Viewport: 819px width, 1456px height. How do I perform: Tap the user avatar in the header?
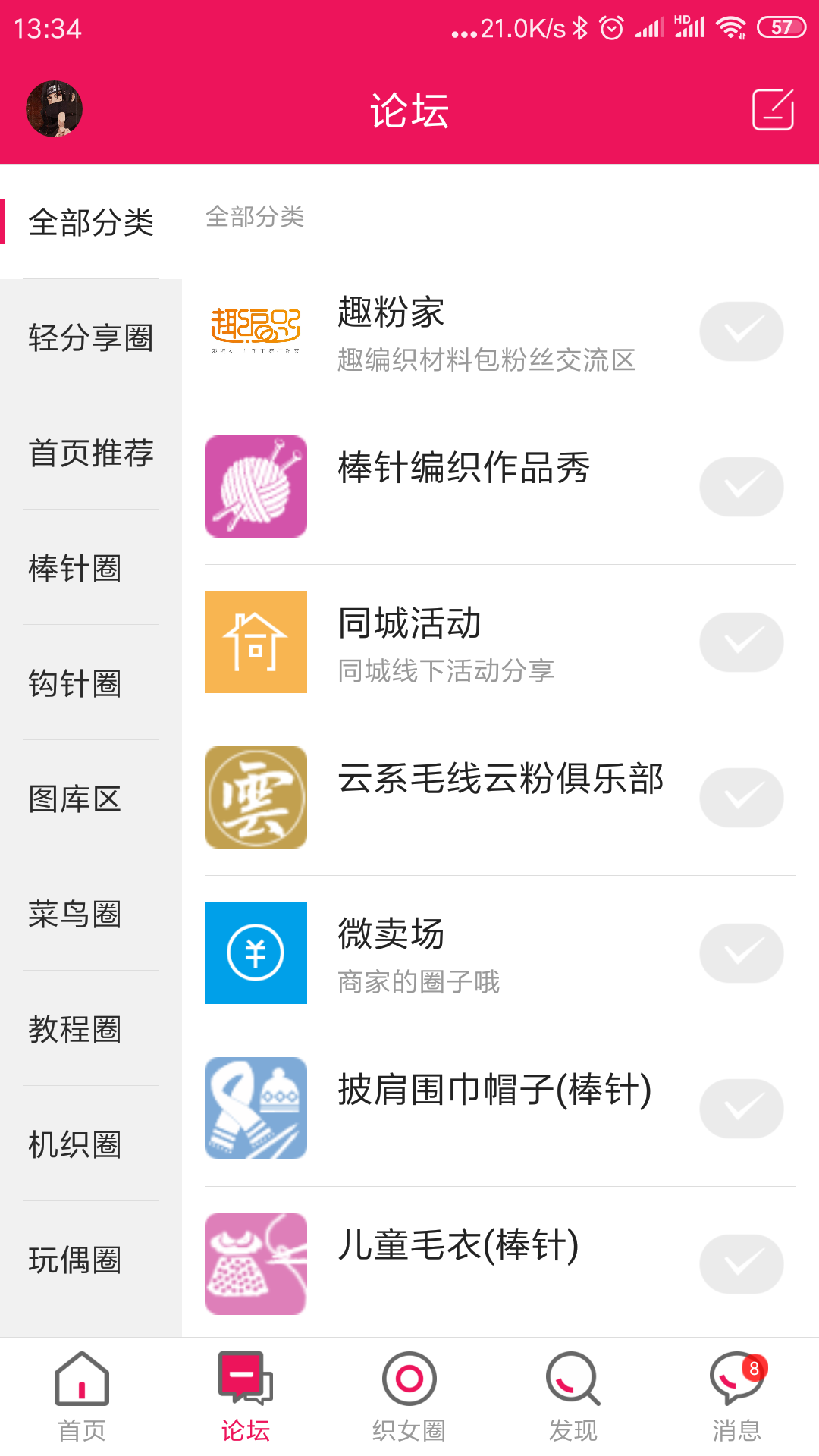click(x=56, y=108)
